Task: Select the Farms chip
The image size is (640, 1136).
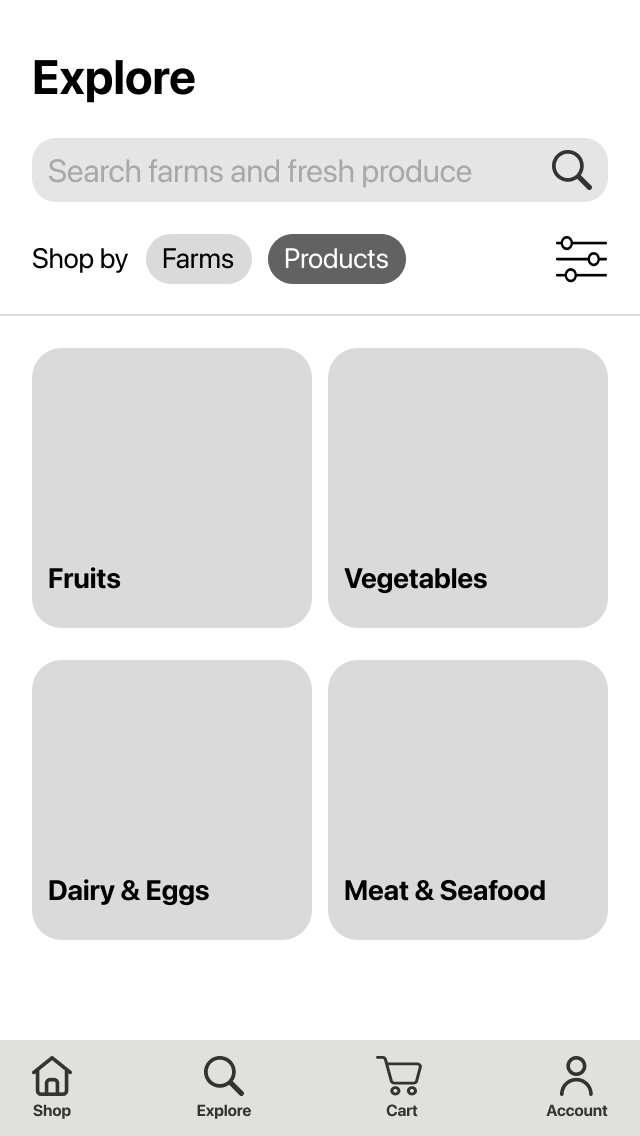Action: (199, 259)
